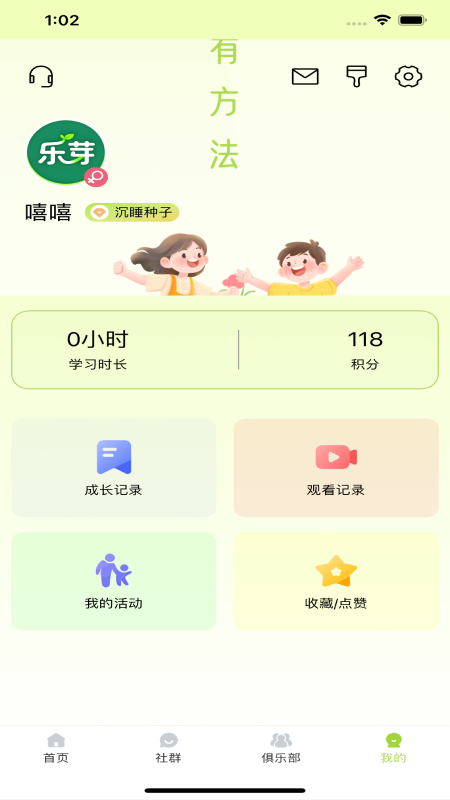Tap the theme paint-roller icon

pyautogui.click(x=357, y=77)
